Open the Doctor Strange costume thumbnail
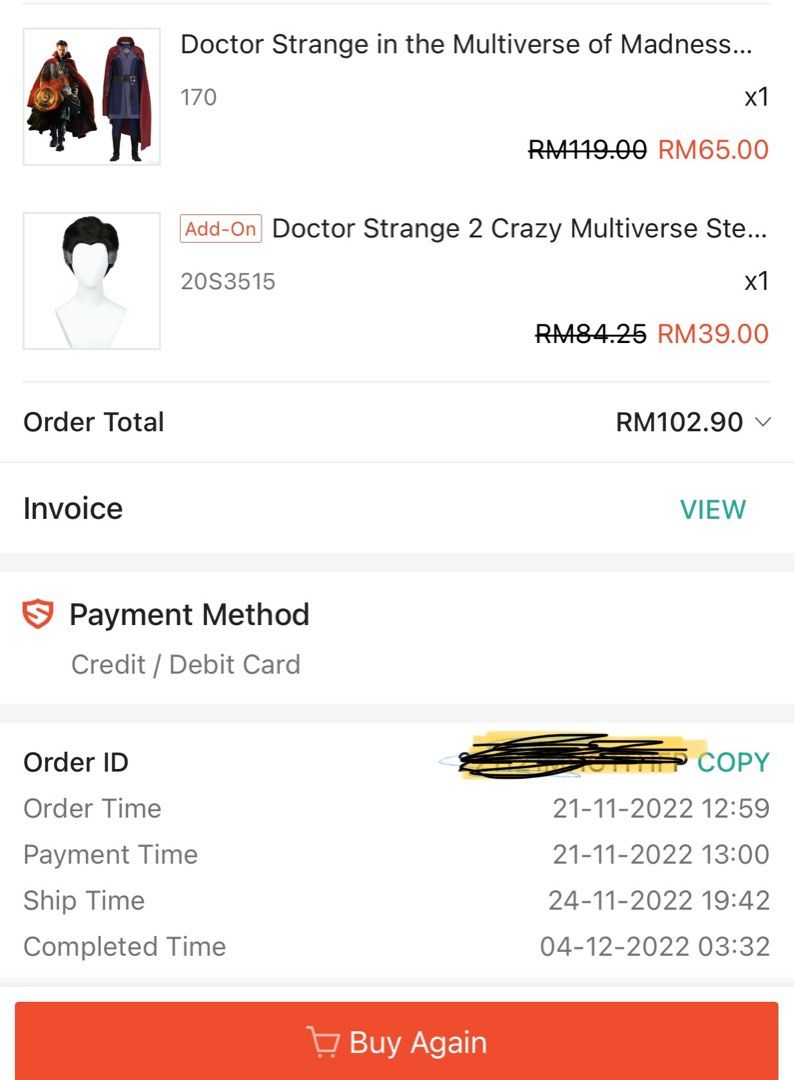Image resolution: width=795 pixels, height=1080 pixels. (91, 95)
